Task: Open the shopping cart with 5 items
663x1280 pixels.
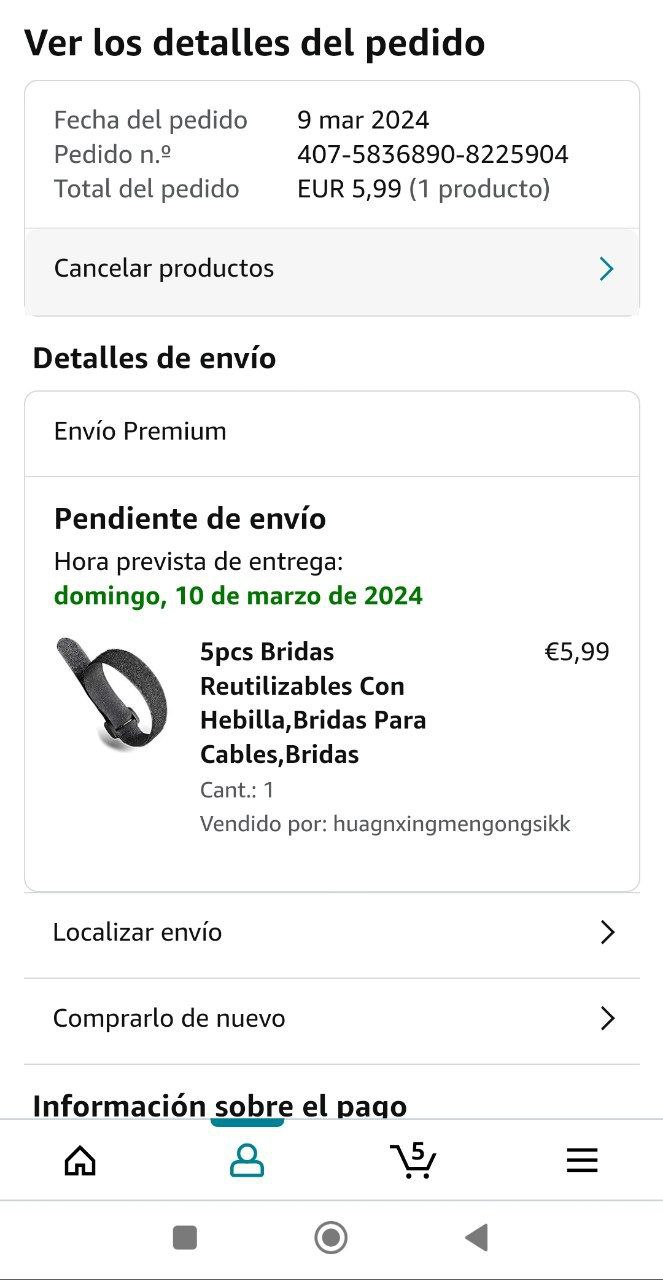Action: (x=413, y=1160)
